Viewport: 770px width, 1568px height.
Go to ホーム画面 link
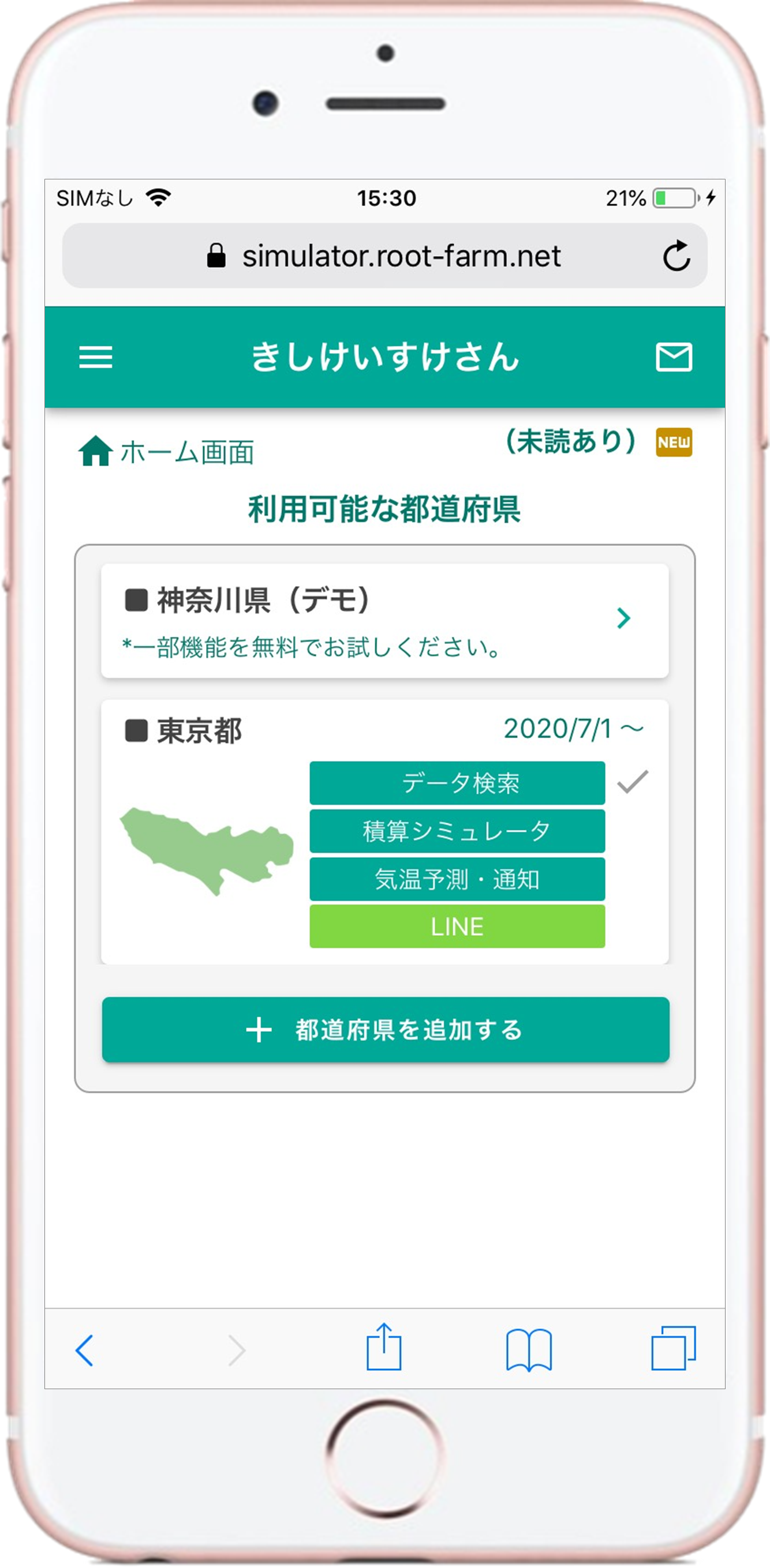pyautogui.click(x=166, y=452)
